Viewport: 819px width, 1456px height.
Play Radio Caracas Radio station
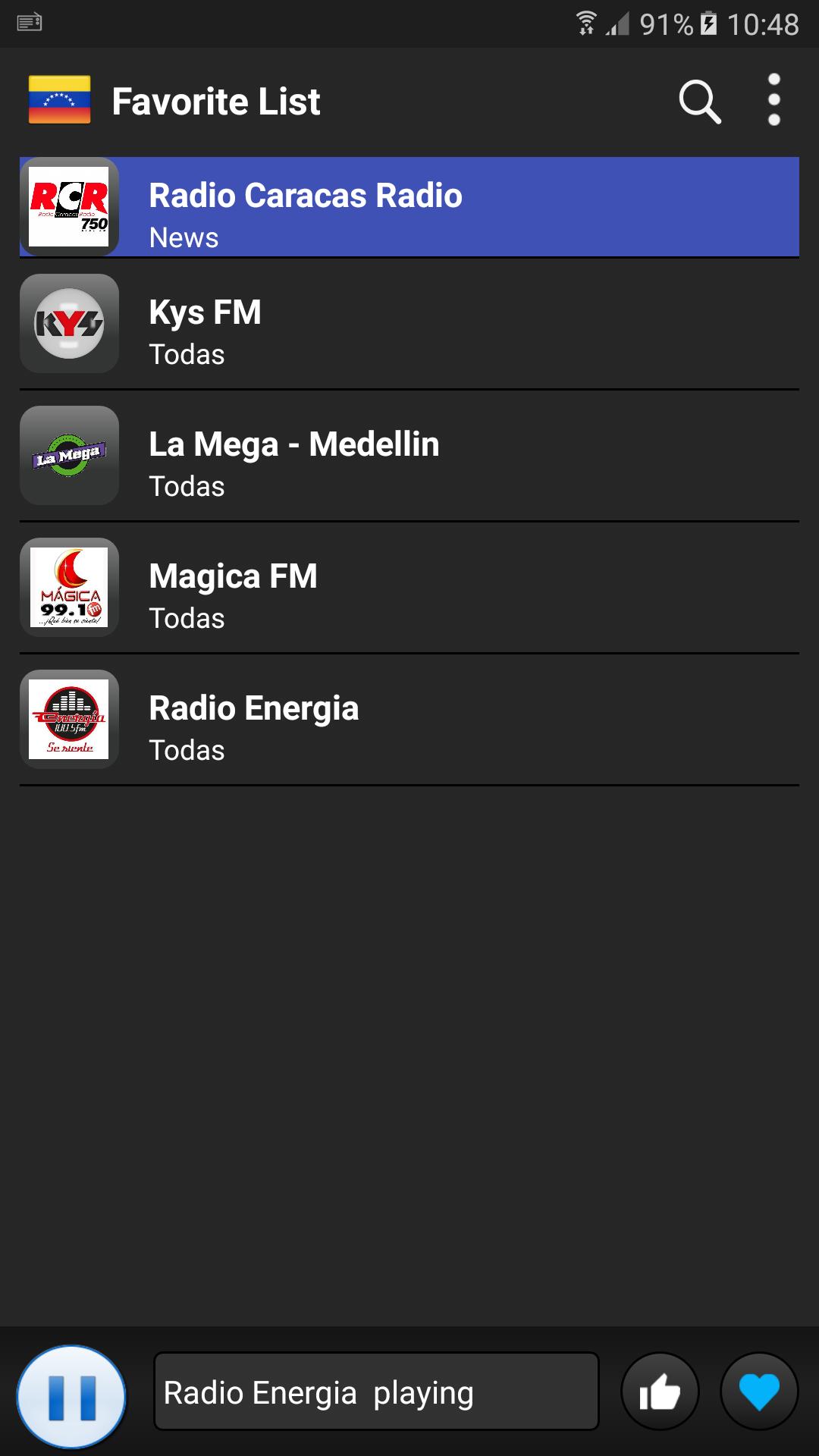(409, 206)
